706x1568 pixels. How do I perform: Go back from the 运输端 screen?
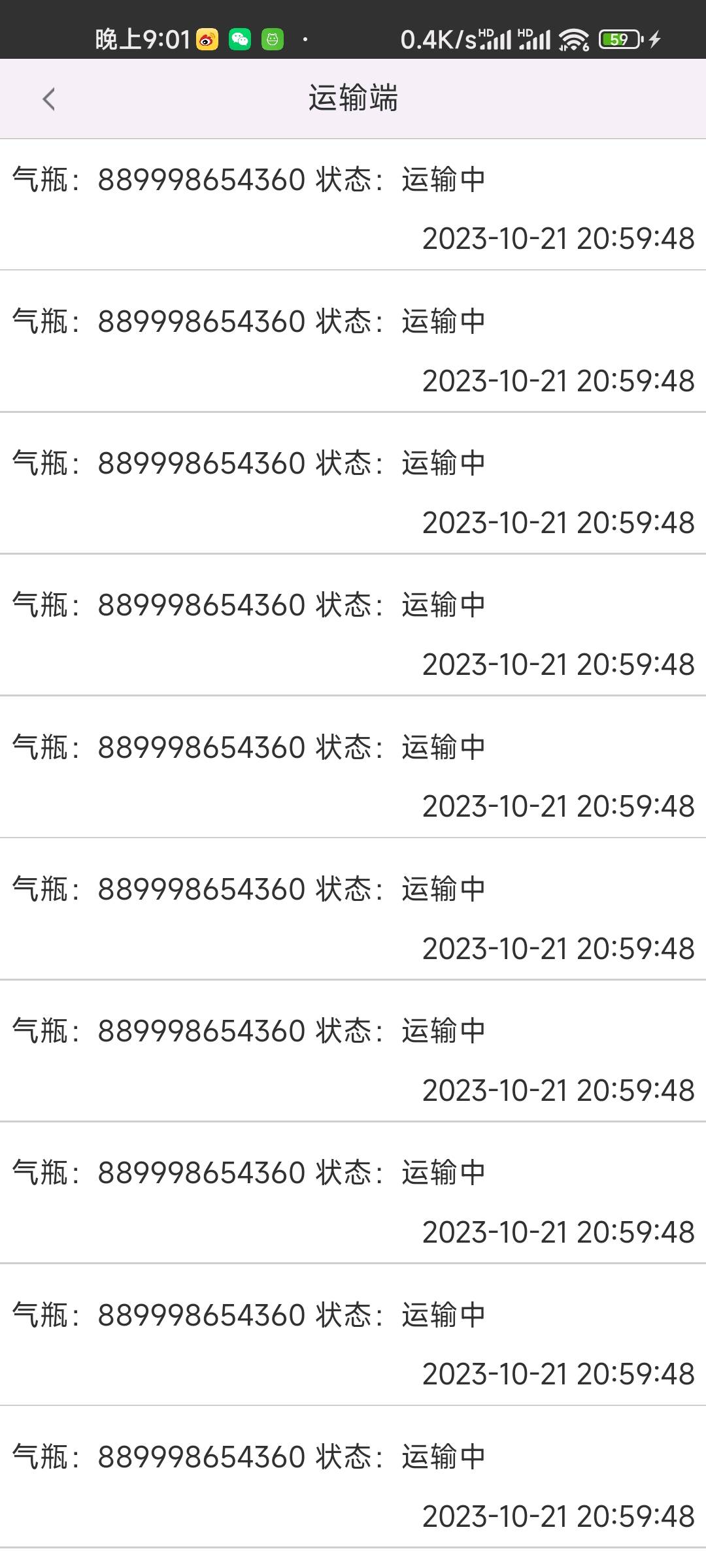[x=48, y=99]
